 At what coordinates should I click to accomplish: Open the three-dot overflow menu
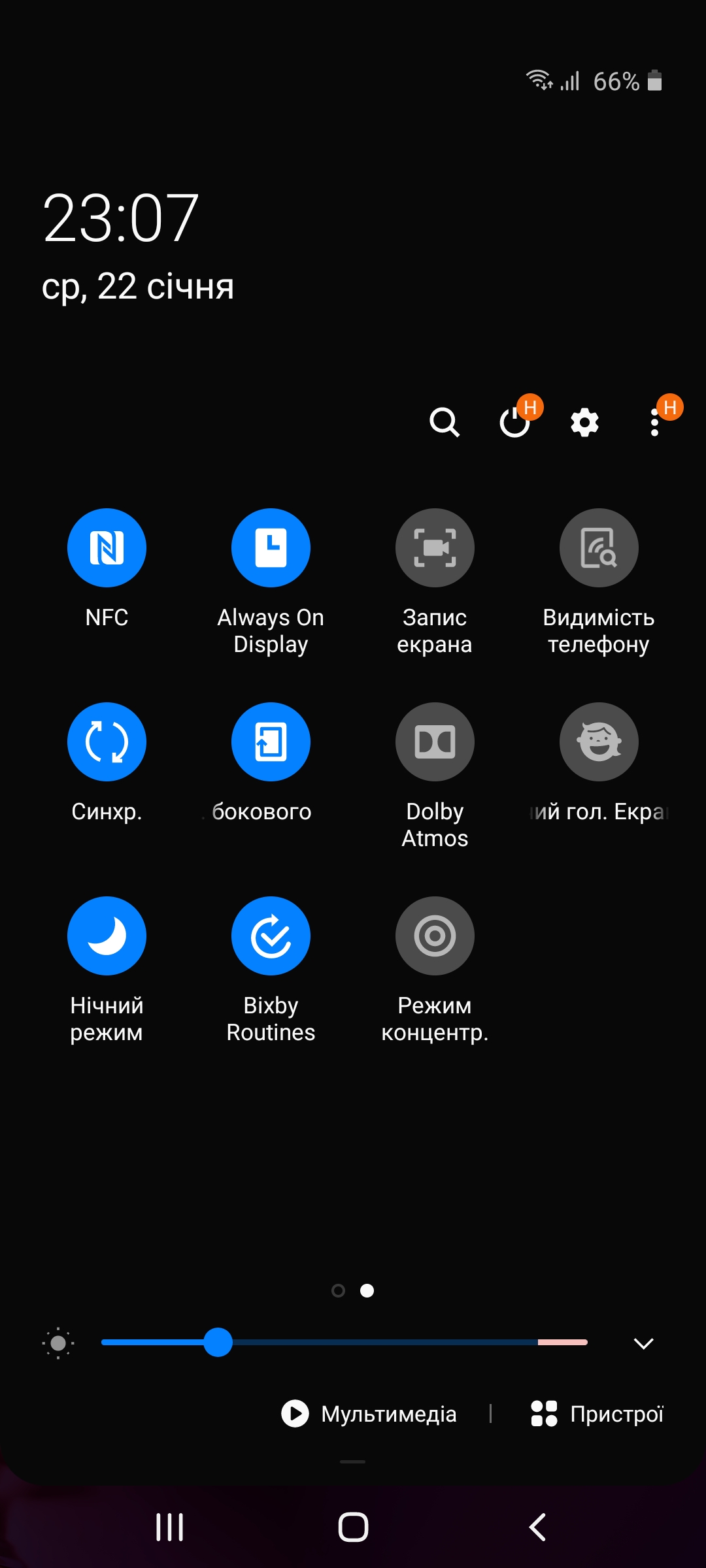654,422
